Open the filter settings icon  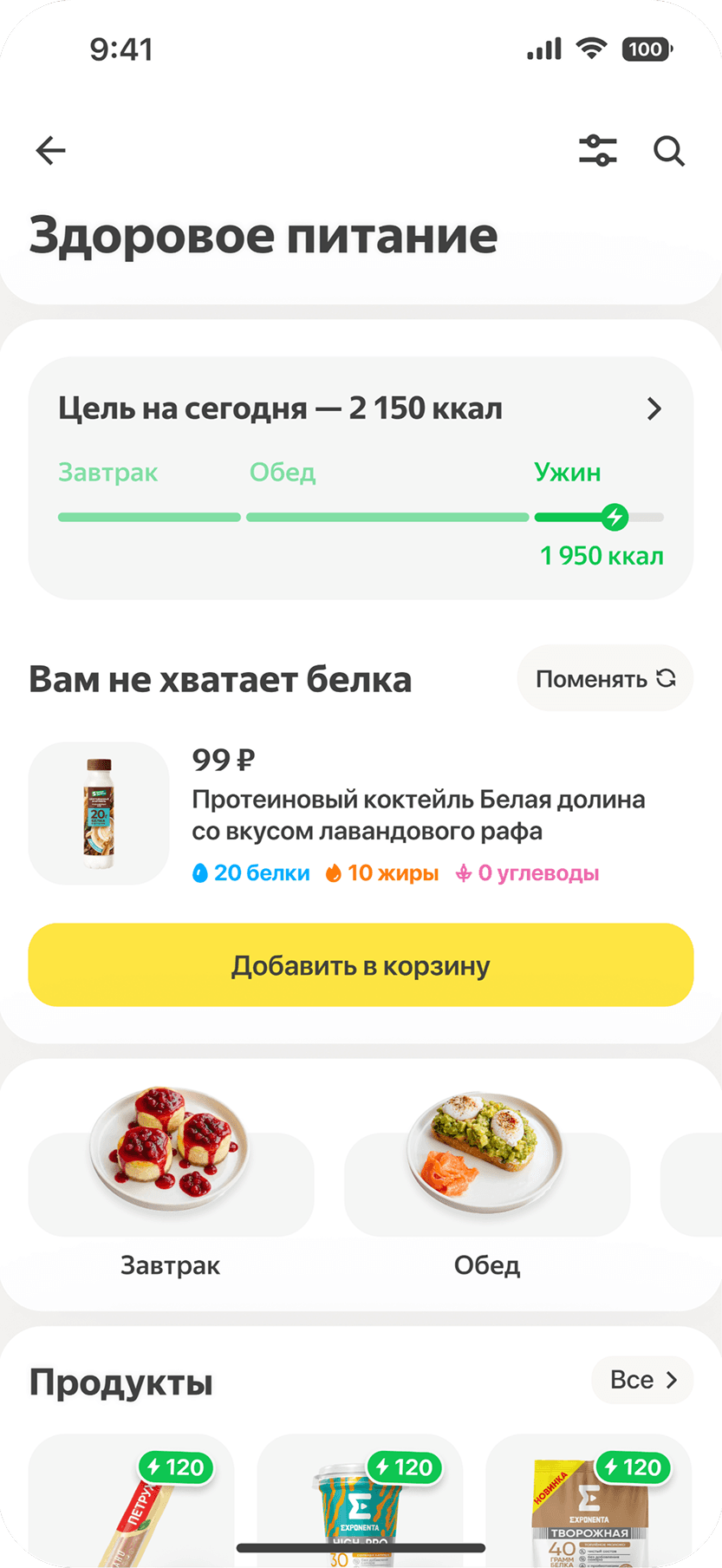tap(598, 151)
